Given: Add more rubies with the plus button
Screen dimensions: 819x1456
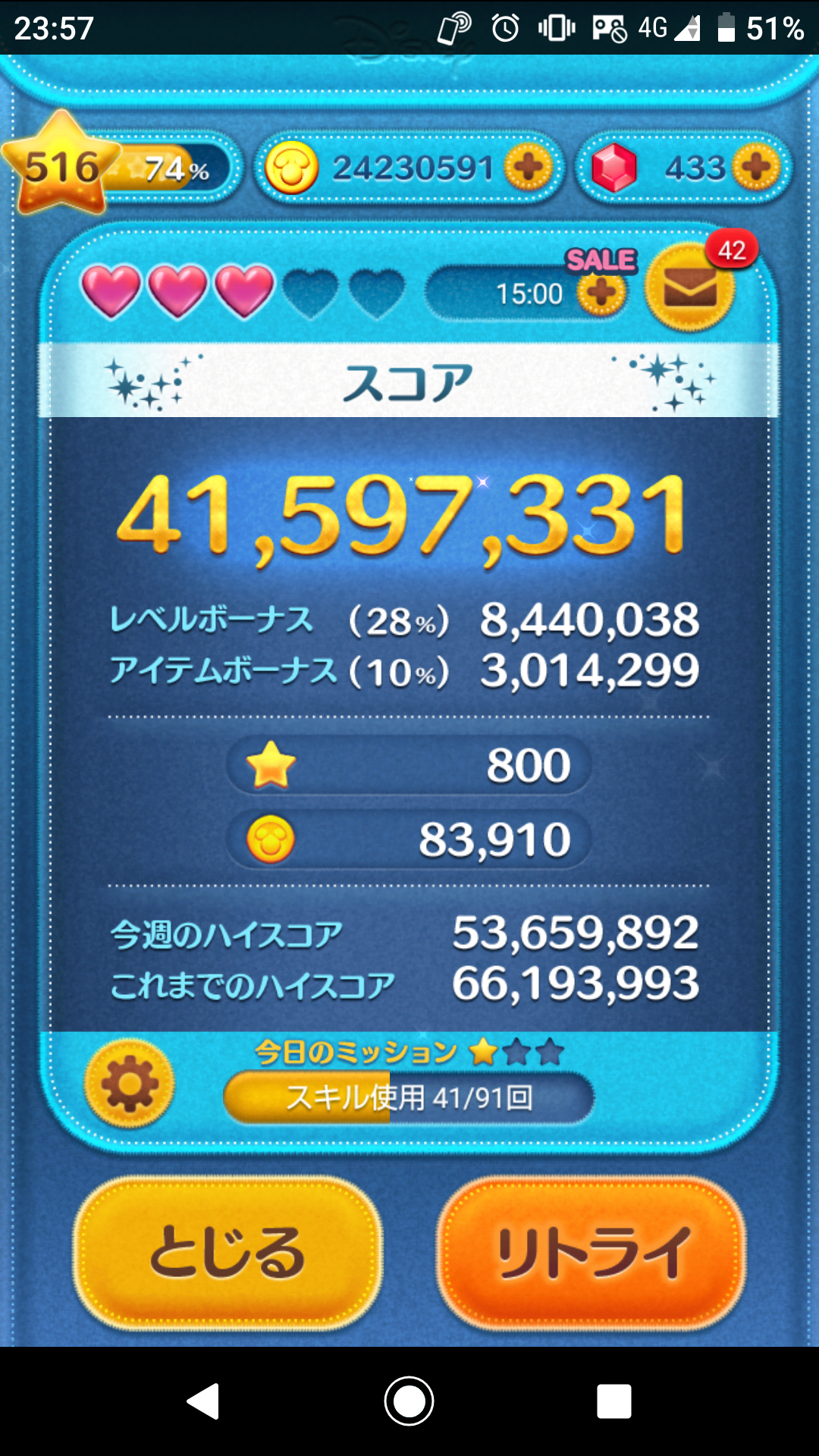Looking at the screenshot, I should (x=756, y=168).
